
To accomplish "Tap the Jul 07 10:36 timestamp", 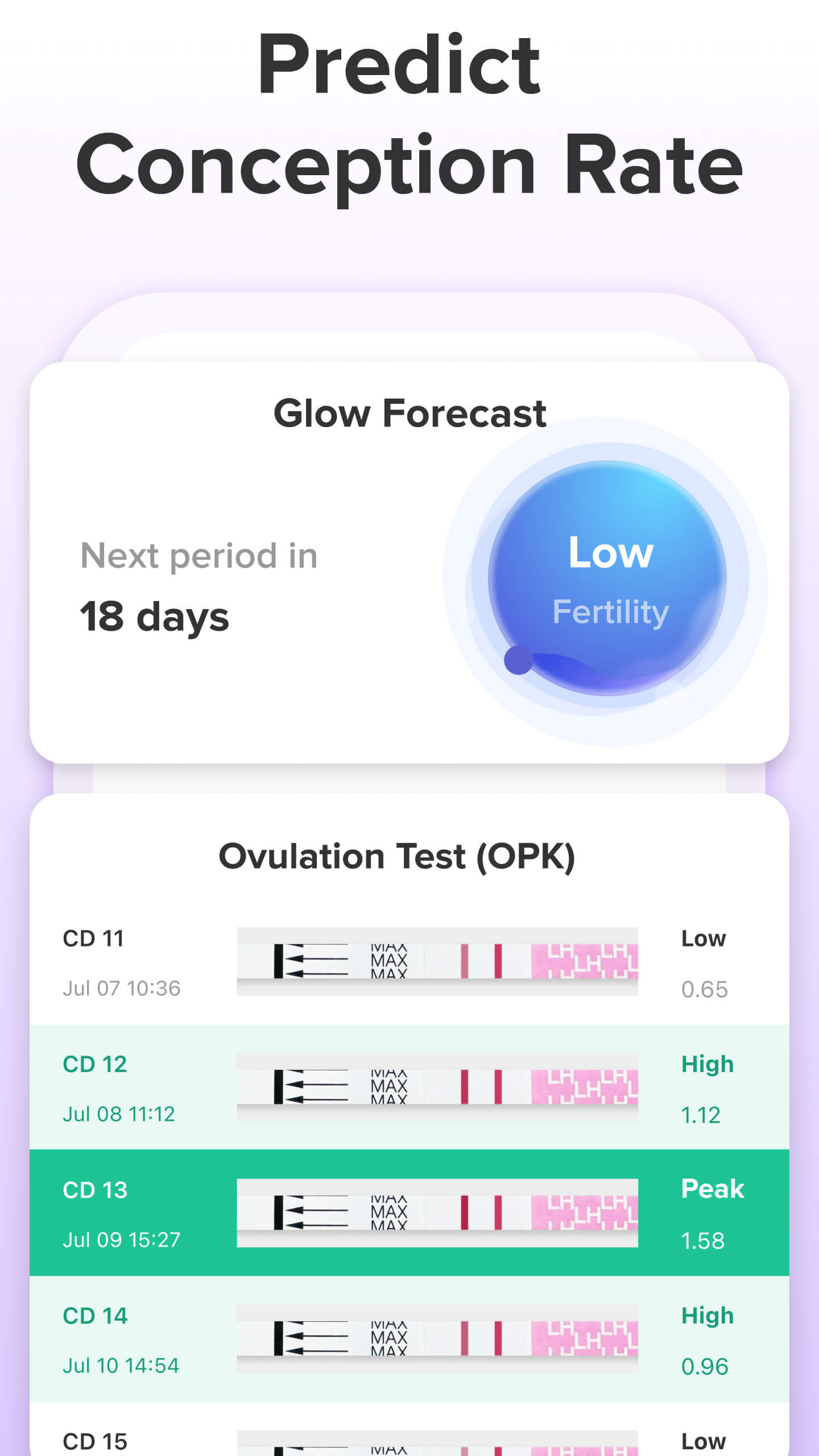I will [121, 988].
